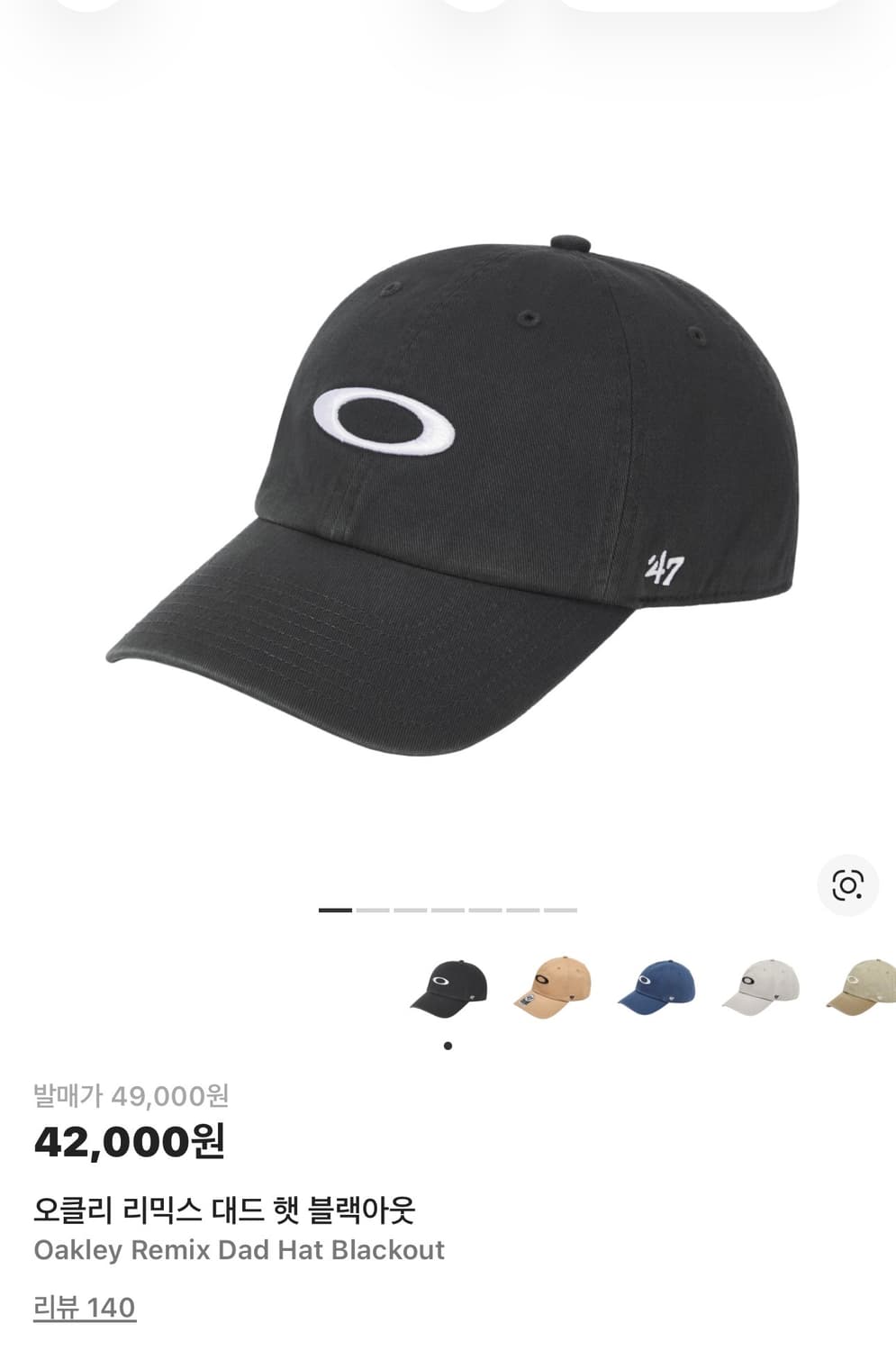Click the English title Oakley Remix Dad Hat Blackout
This screenshot has width=896, height=1351.
pyautogui.click(x=239, y=1247)
